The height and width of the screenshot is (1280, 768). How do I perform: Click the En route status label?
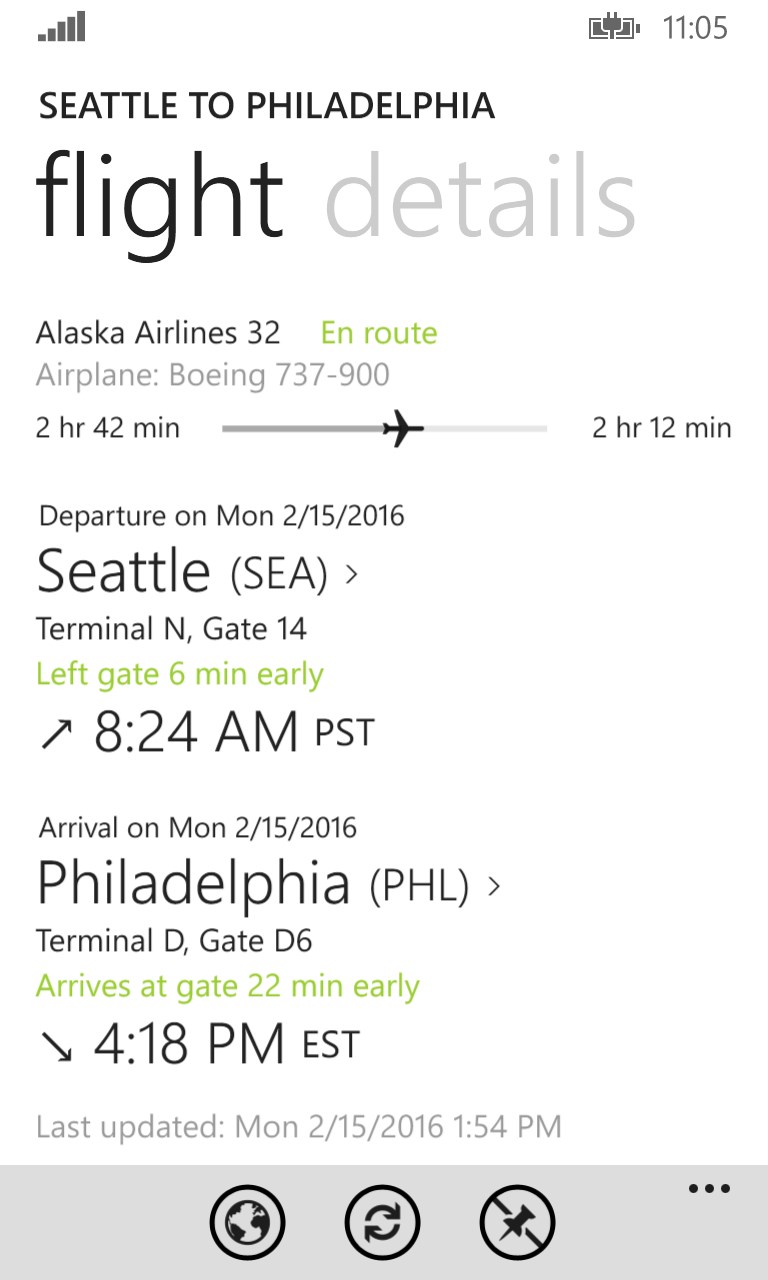coord(378,332)
